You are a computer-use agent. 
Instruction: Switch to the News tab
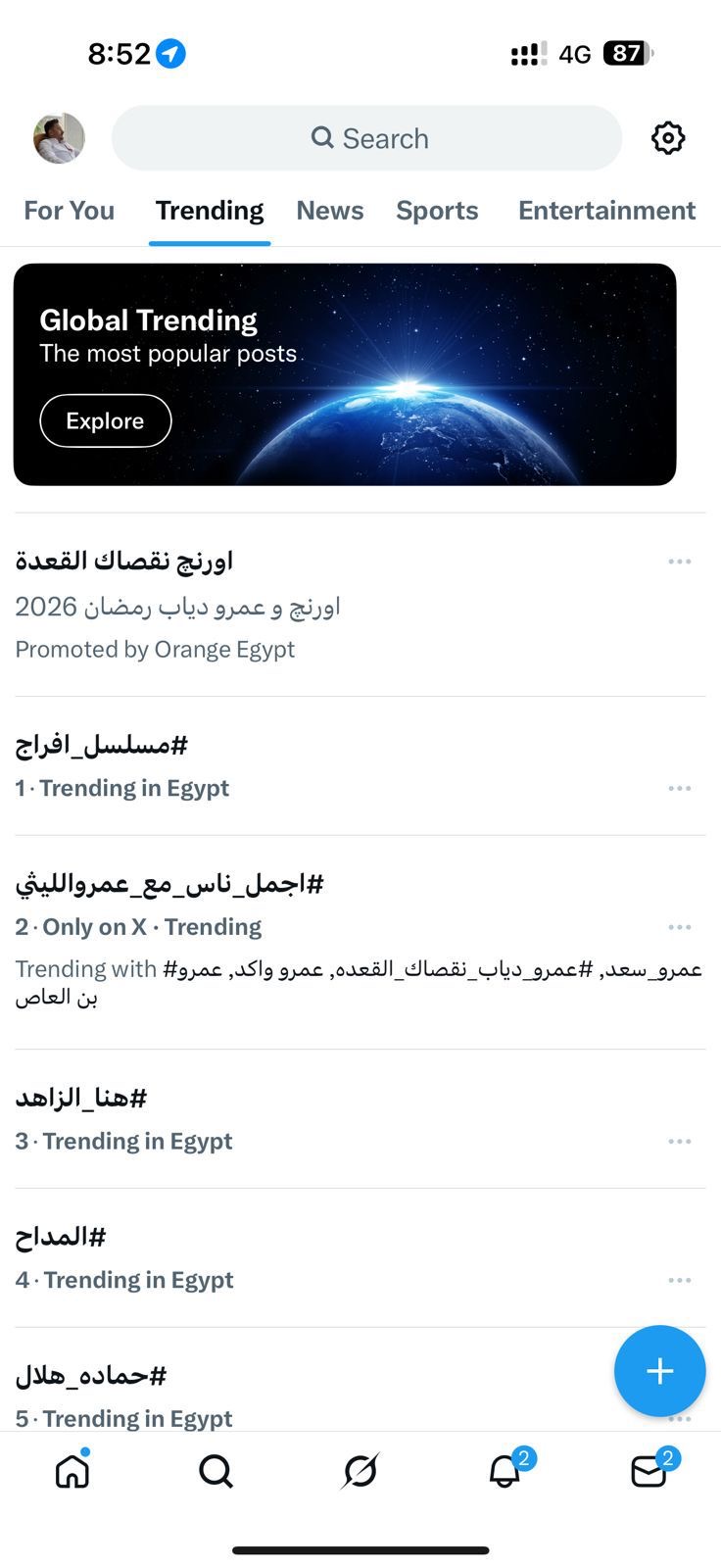(x=330, y=211)
